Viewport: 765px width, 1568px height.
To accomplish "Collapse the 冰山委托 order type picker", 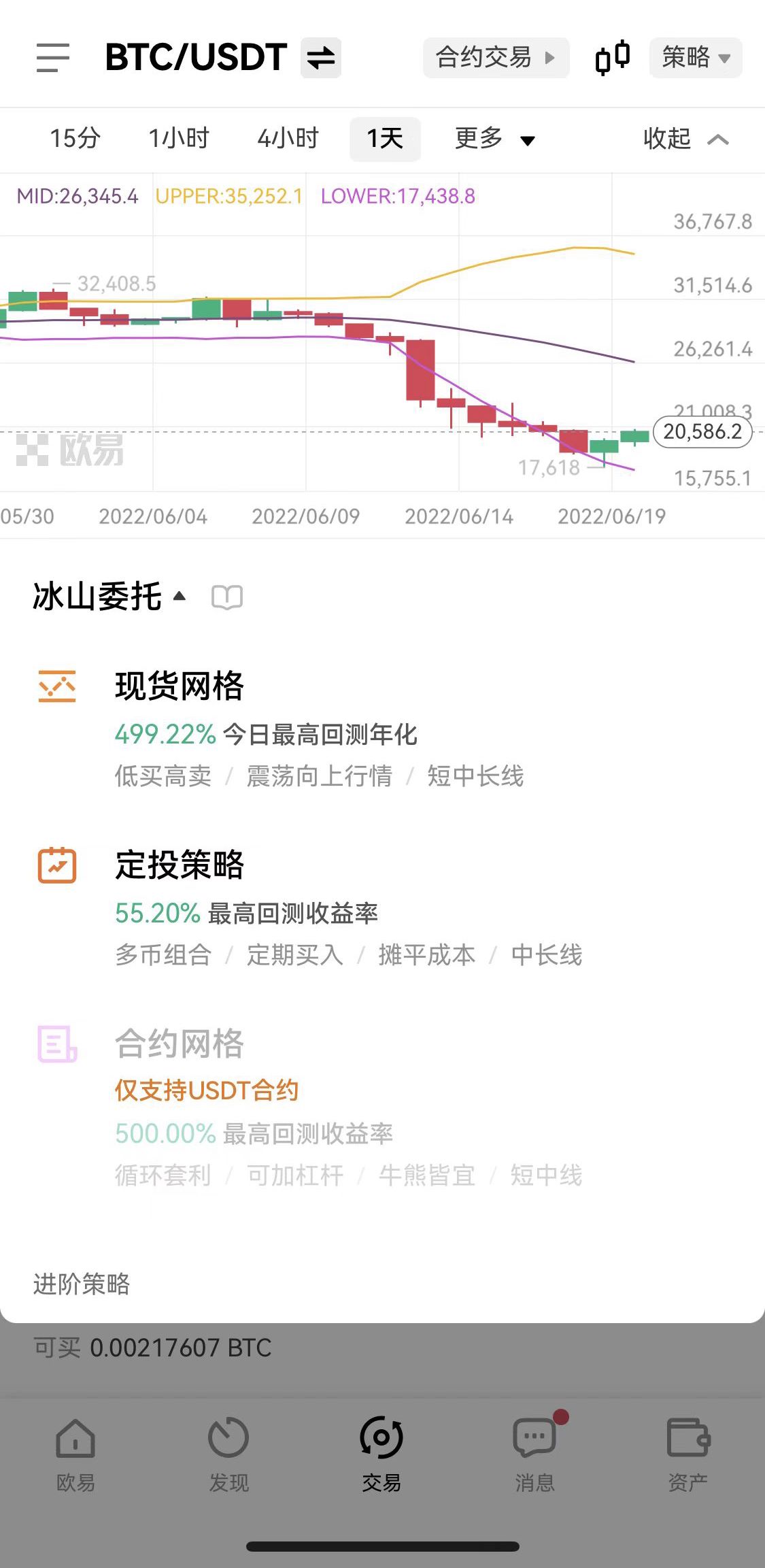I will (109, 597).
